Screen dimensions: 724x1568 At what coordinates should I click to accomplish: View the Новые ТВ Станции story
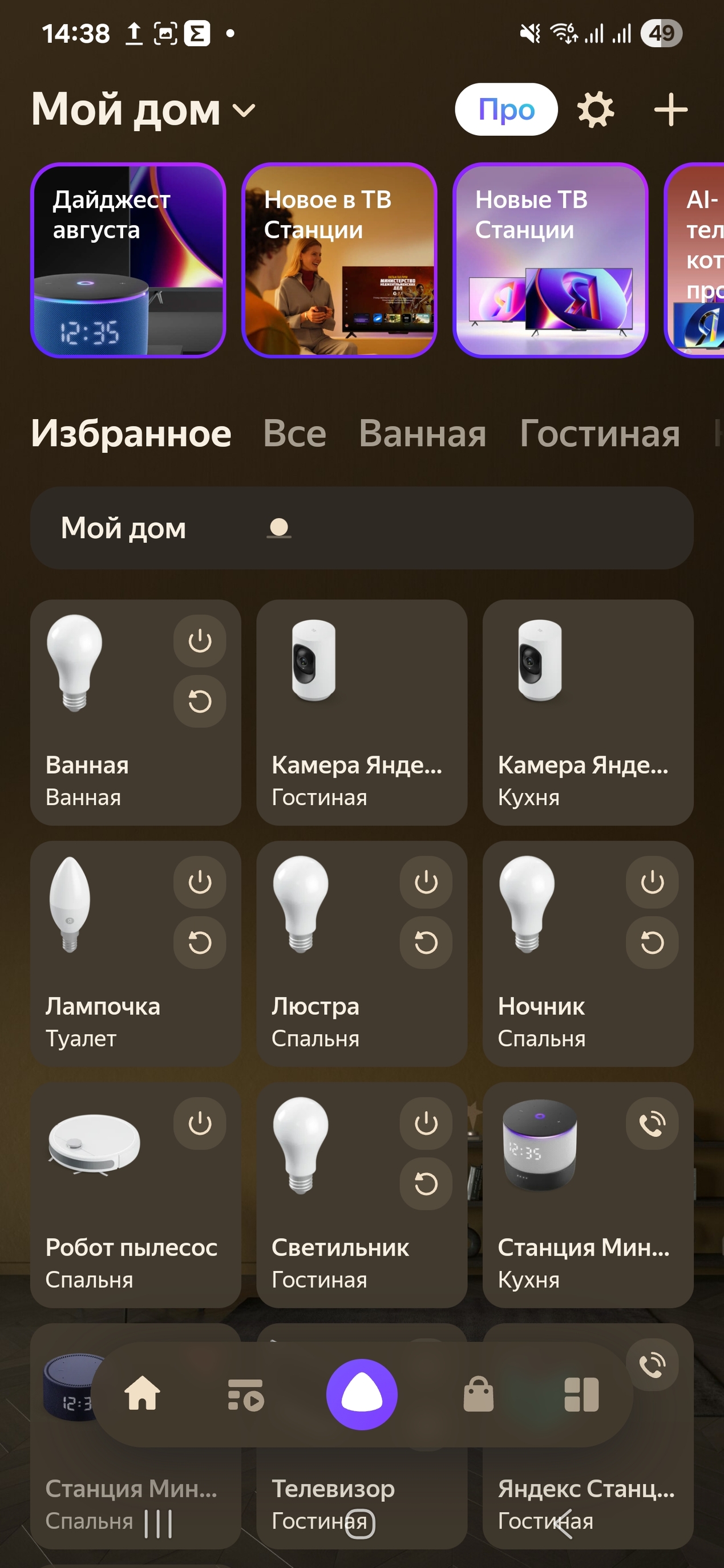pos(551,260)
